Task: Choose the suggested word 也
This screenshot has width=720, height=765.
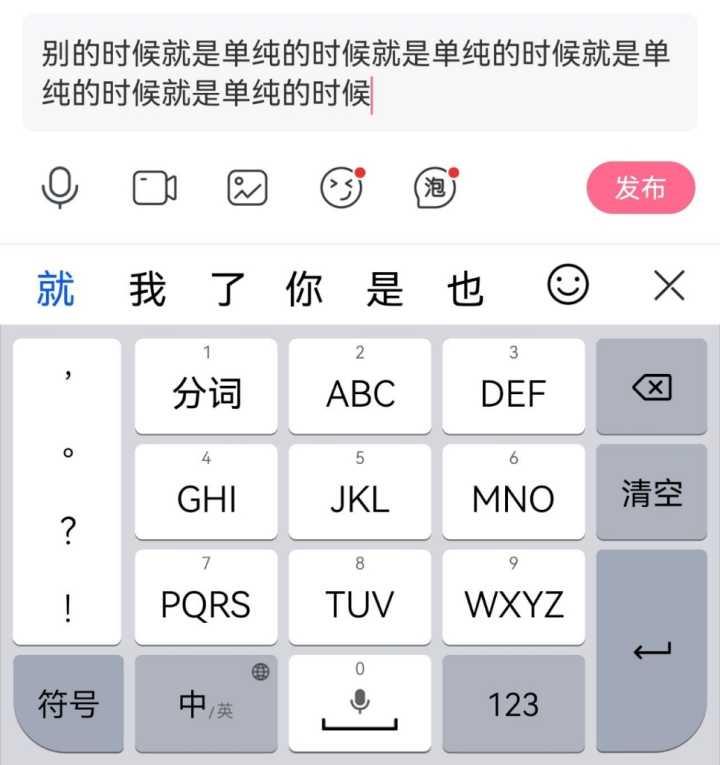Action: pos(465,289)
